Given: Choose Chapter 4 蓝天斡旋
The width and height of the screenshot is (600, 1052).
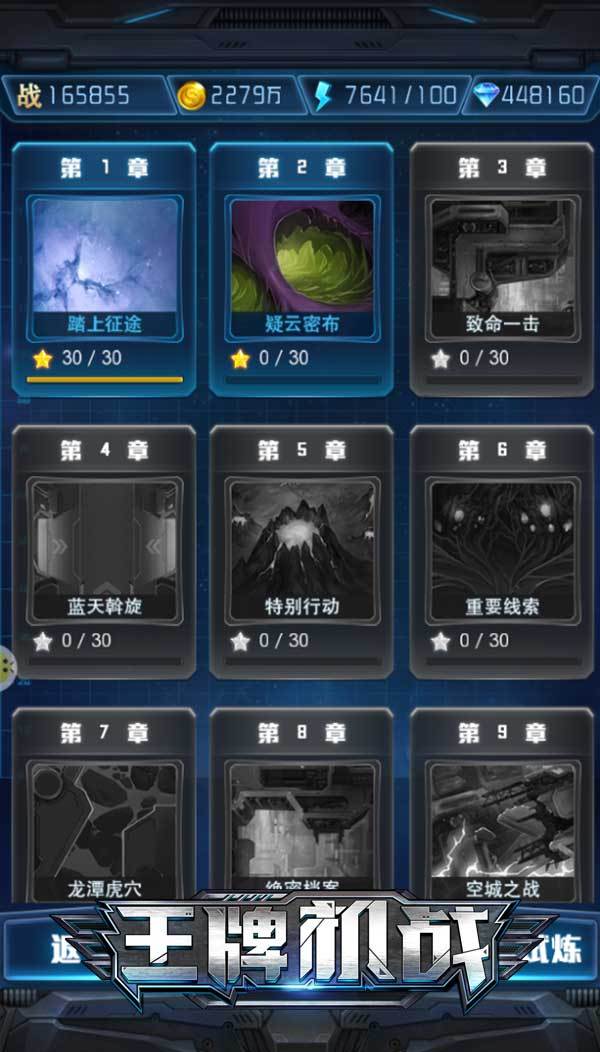Looking at the screenshot, I should (104, 548).
